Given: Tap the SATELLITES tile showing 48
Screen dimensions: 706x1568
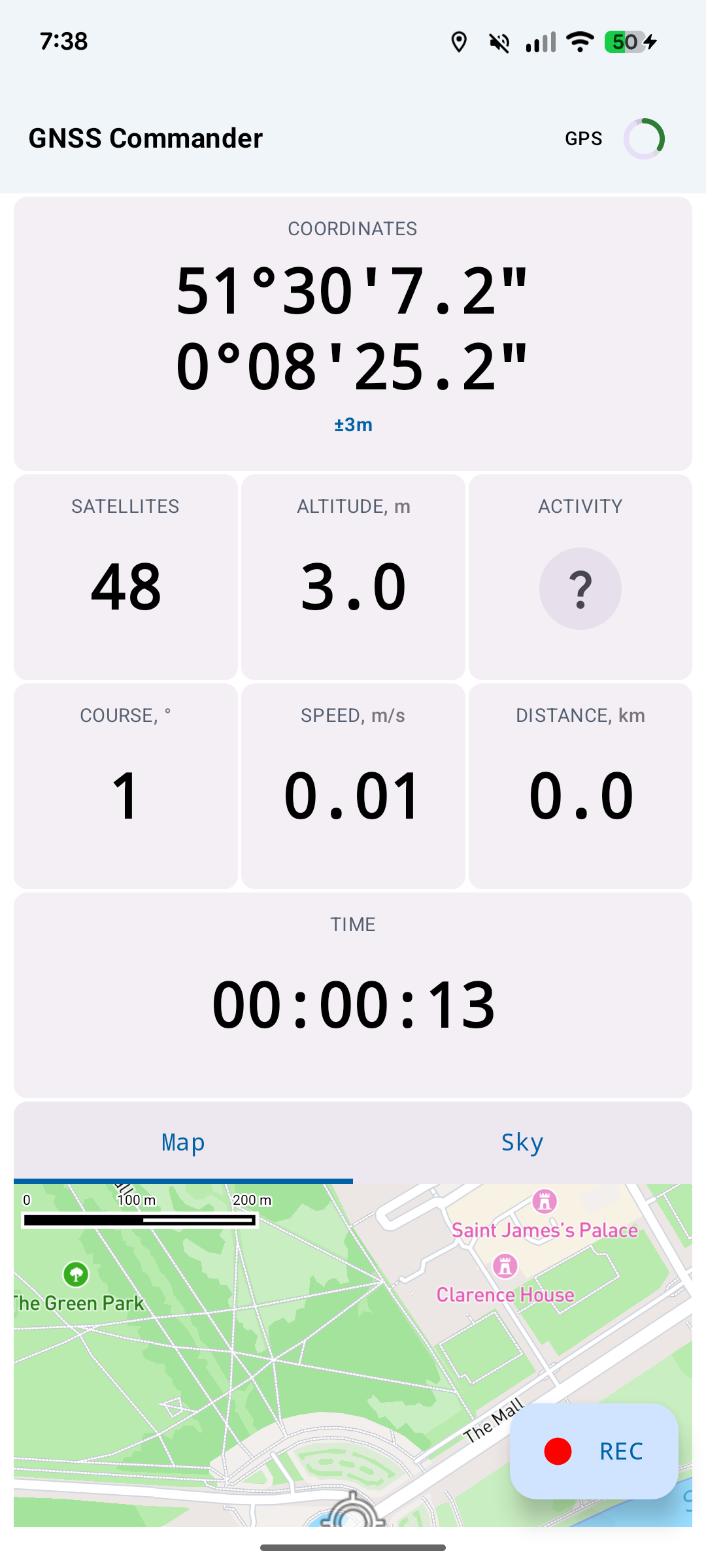Looking at the screenshot, I should [126, 575].
